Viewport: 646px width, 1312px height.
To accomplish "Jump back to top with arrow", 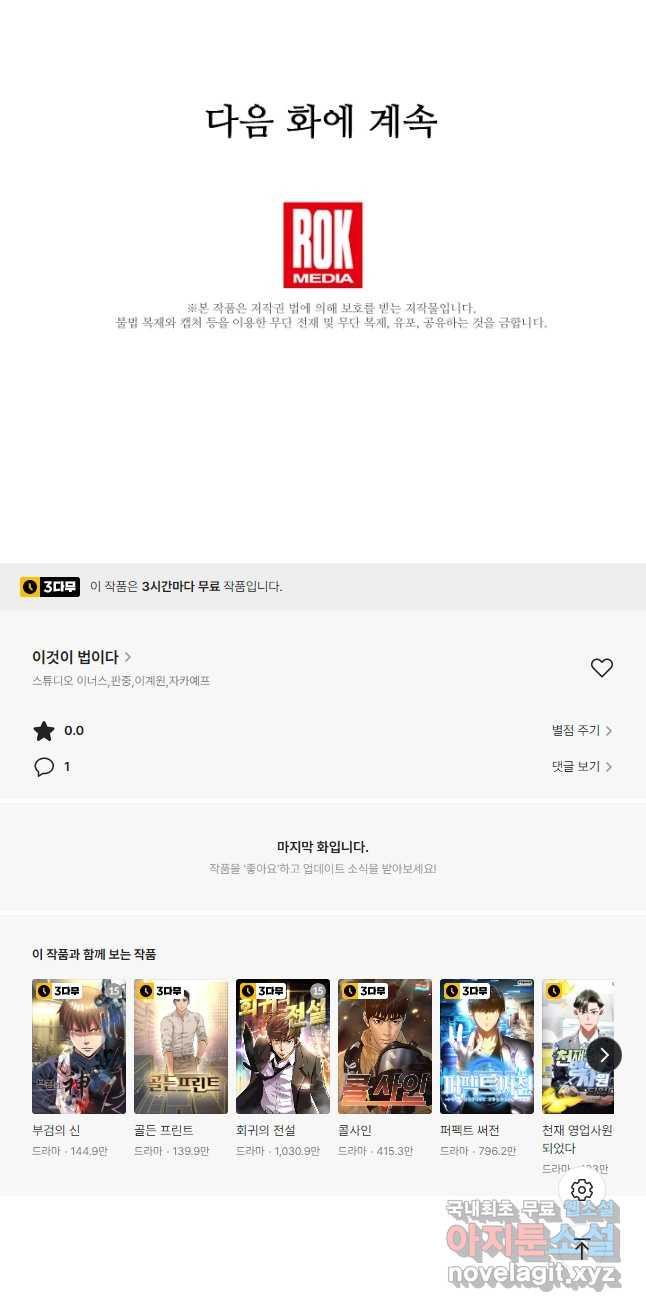I will pyautogui.click(x=582, y=1248).
